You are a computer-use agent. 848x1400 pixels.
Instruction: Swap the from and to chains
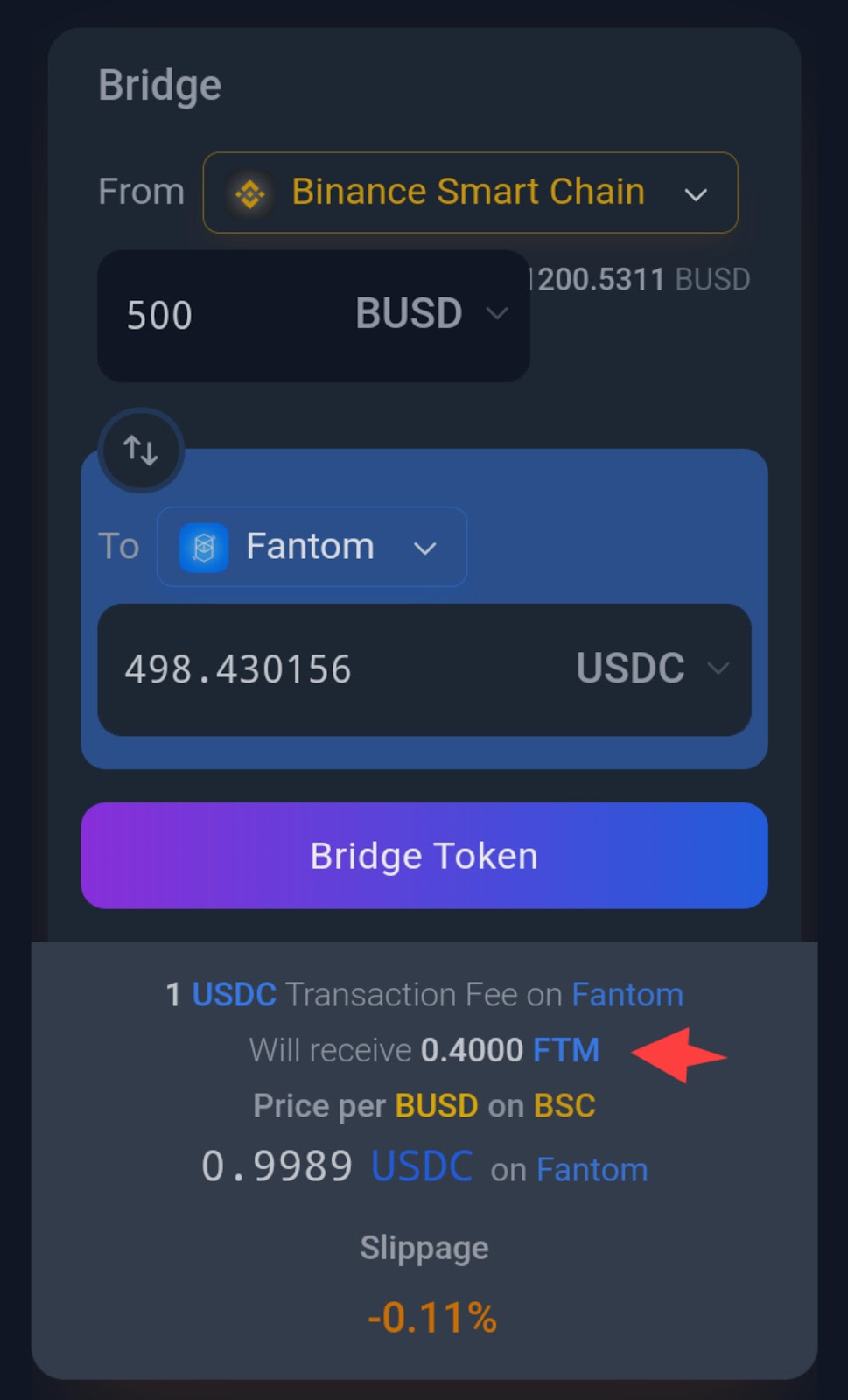pos(141,451)
